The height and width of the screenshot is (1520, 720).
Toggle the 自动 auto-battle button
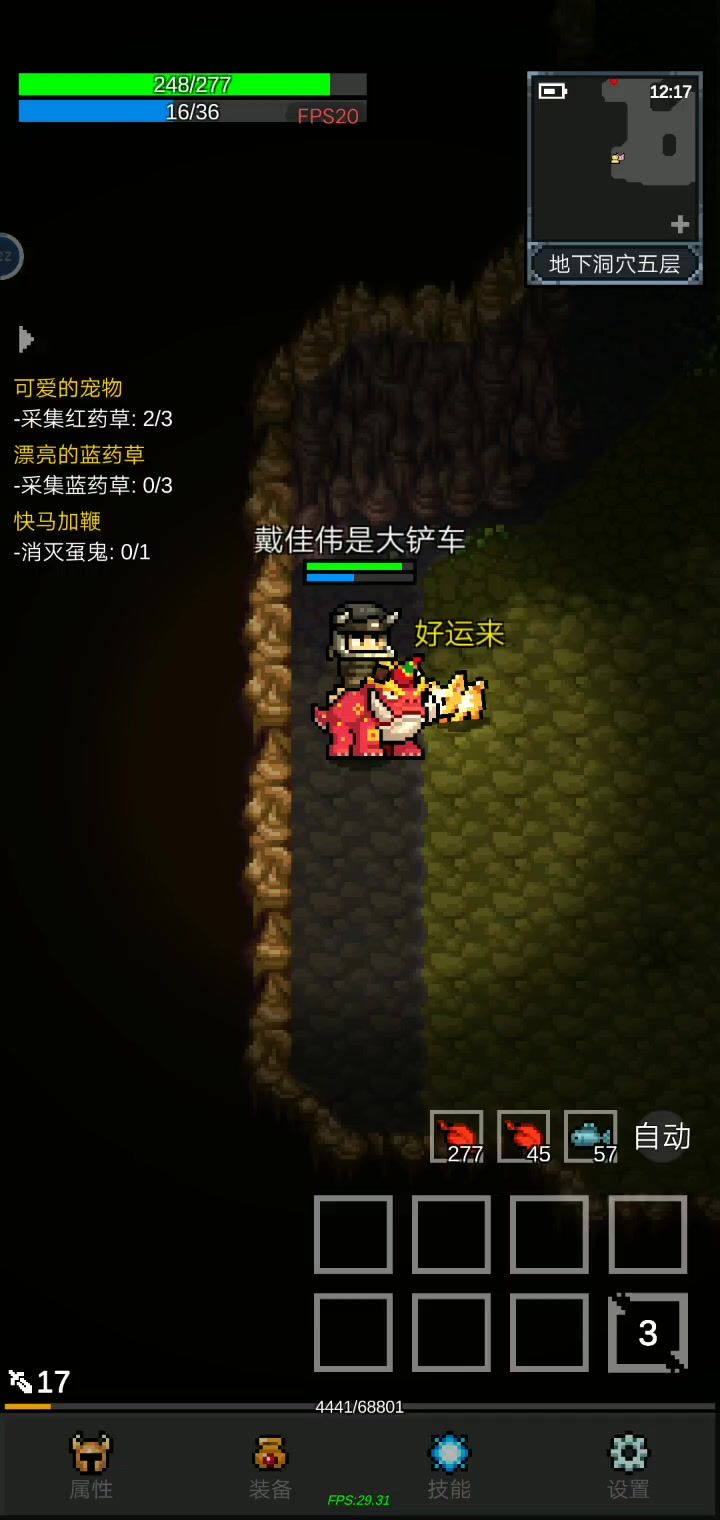point(662,1136)
